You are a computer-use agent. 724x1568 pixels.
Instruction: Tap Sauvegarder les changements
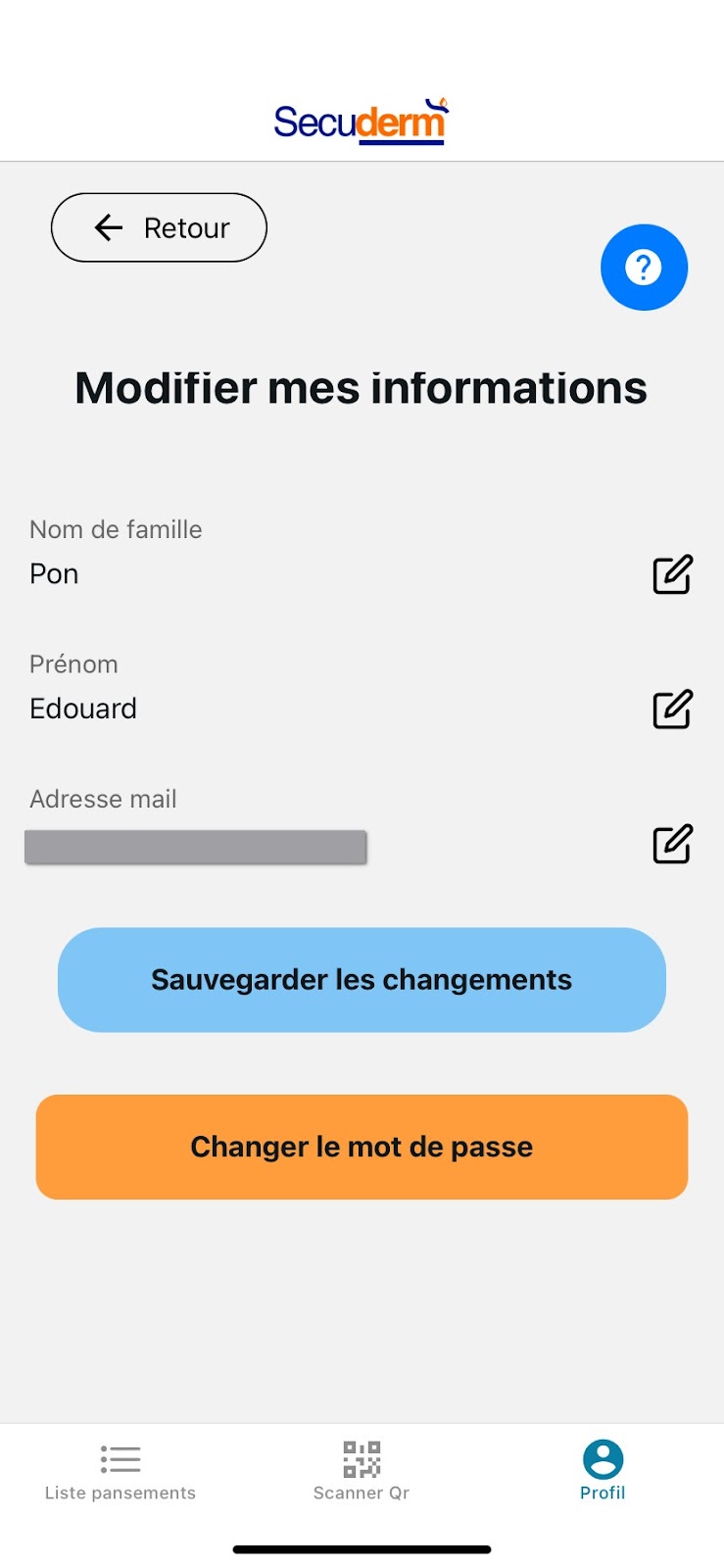pyautogui.click(x=362, y=980)
